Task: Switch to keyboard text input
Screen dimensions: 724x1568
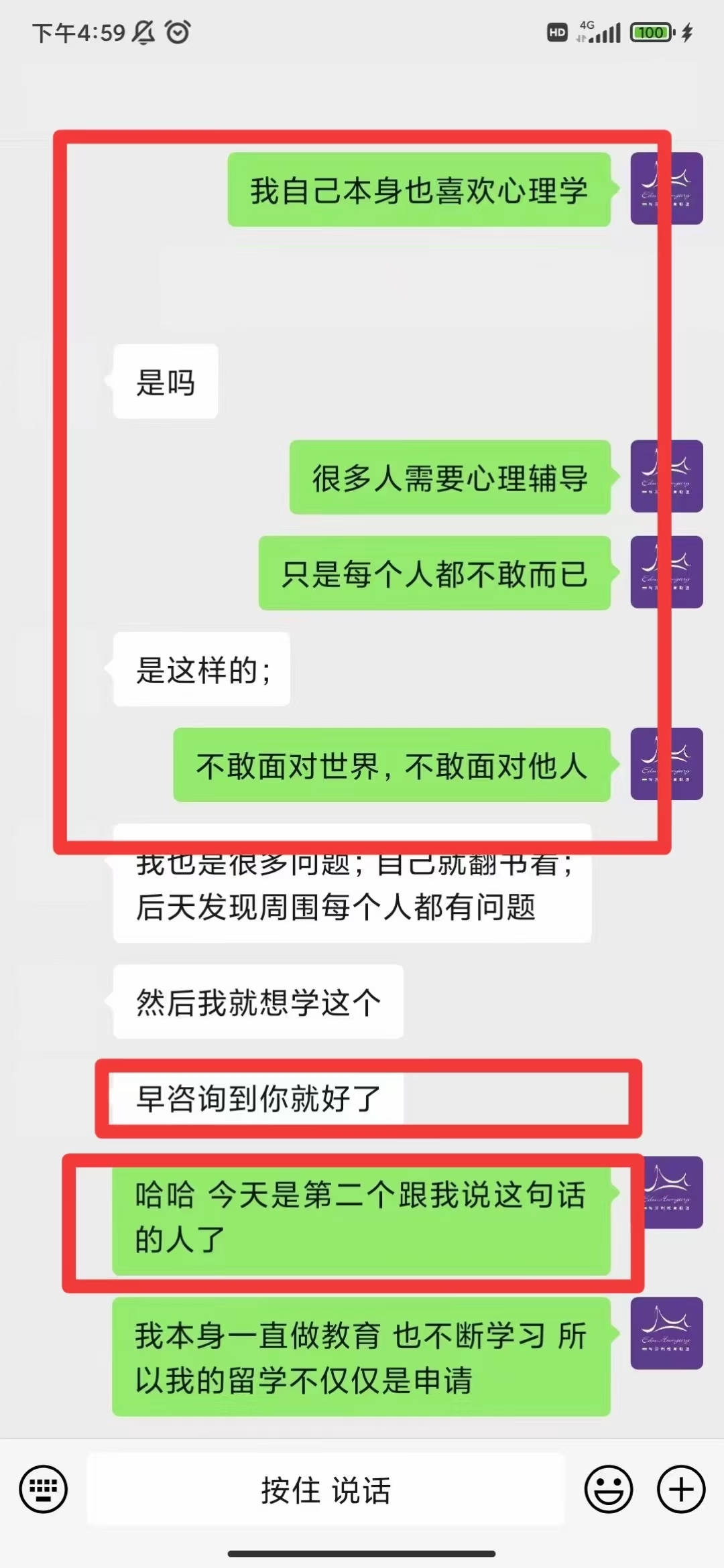Action: pyautogui.click(x=44, y=1490)
